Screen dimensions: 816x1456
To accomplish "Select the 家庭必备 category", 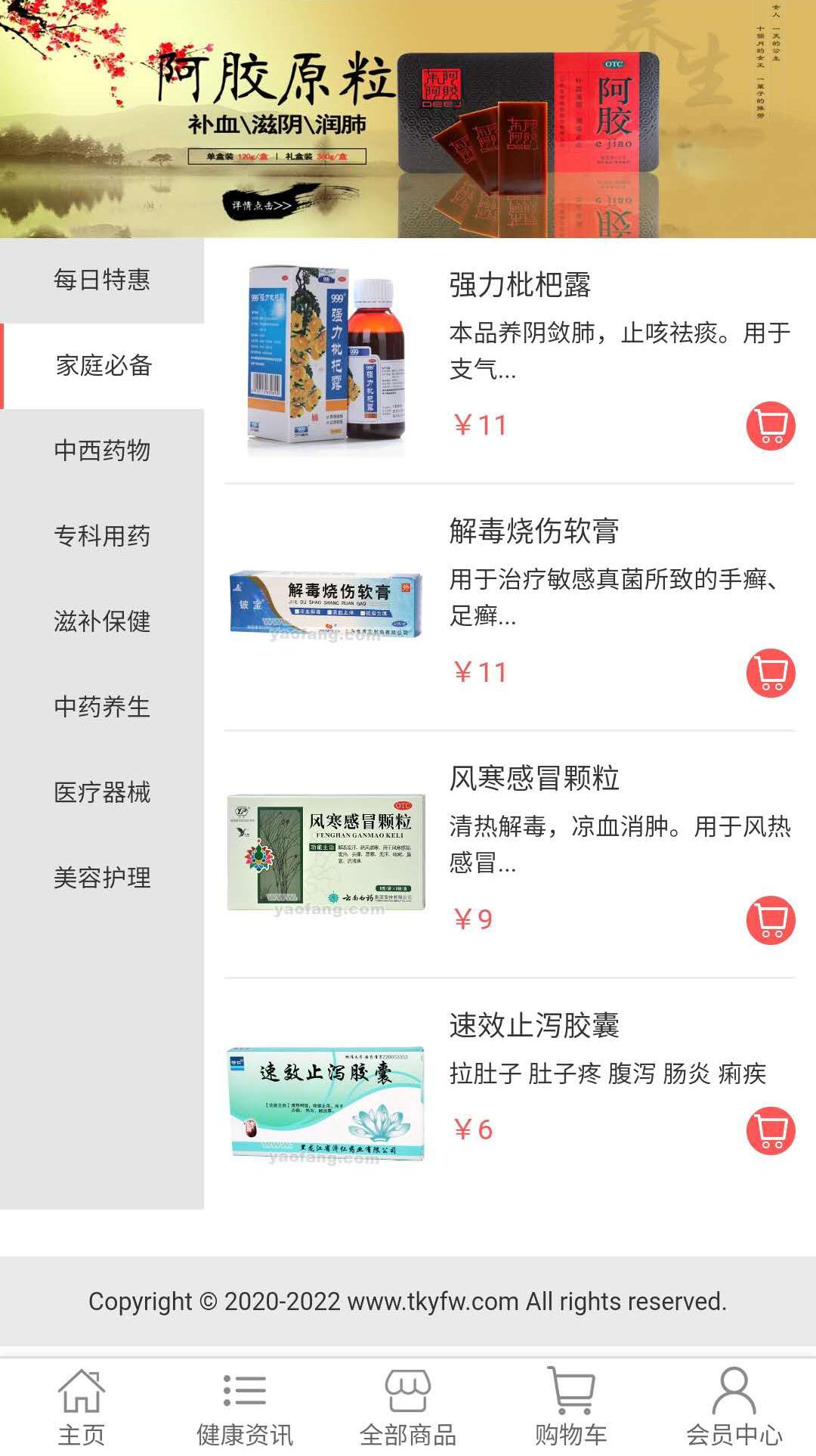I will point(104,366).
